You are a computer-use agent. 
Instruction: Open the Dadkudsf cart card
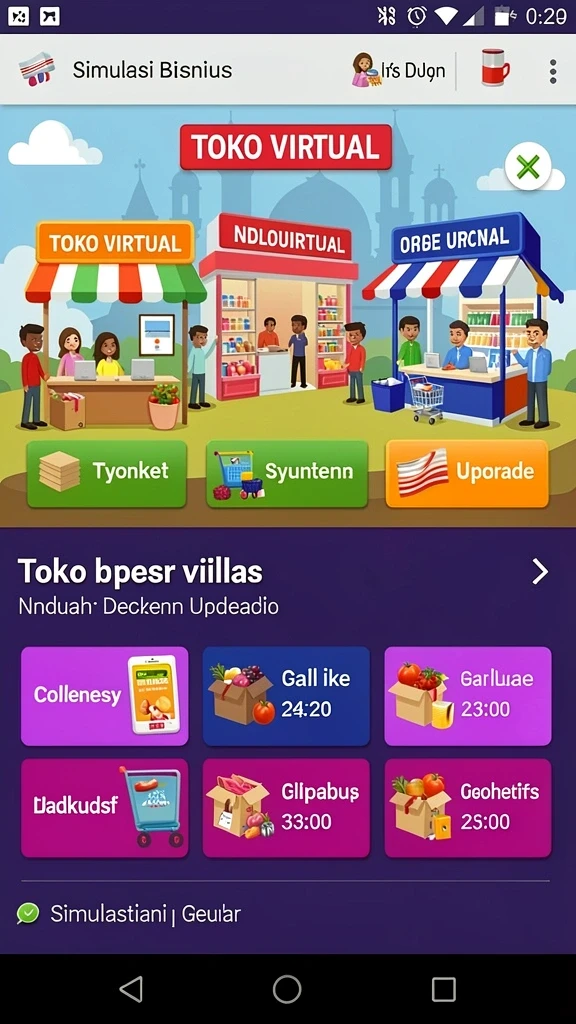(x=104, y=808)
